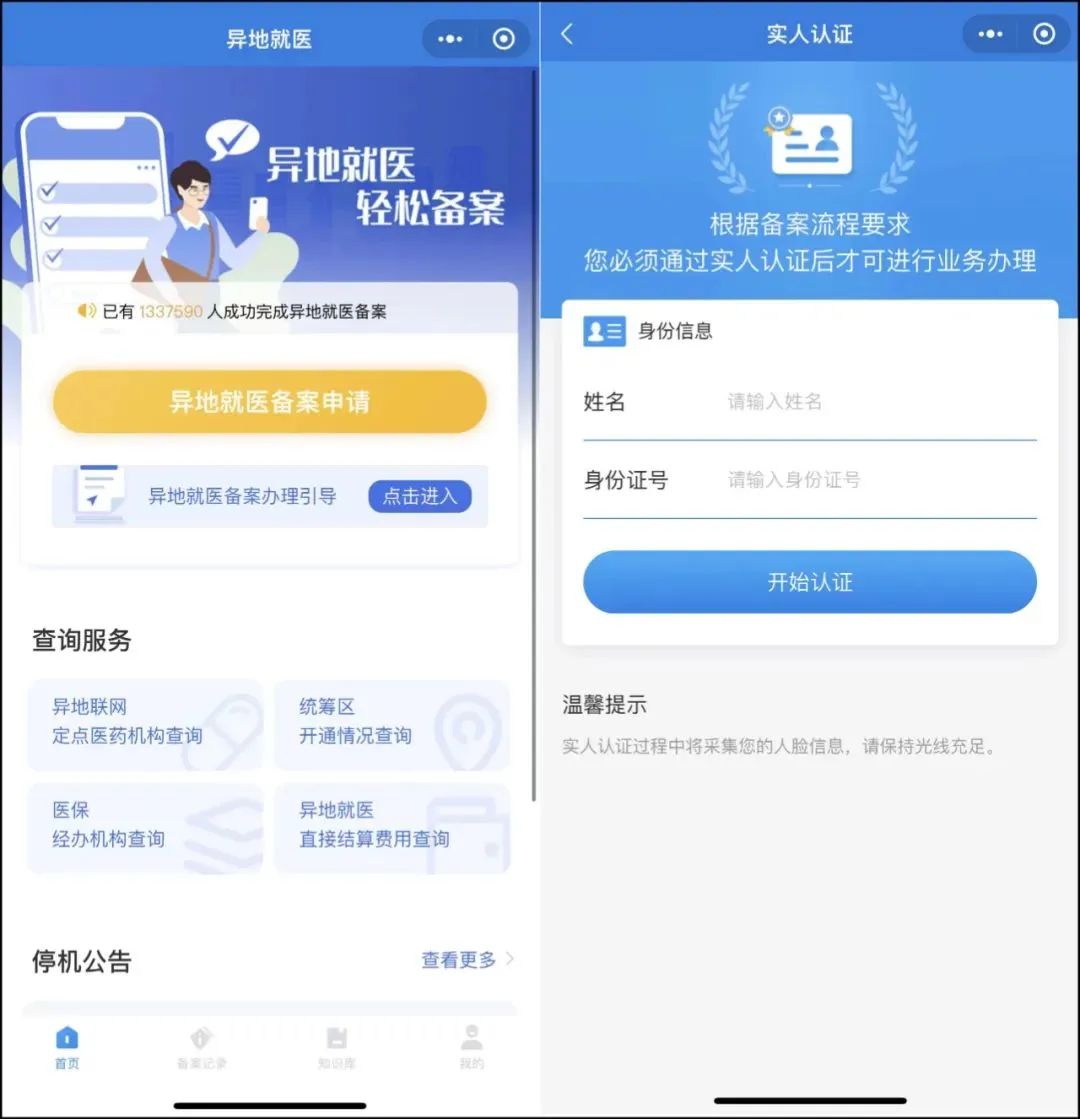Switch to the 知识库 tab
Image resolution: width=1080 pixels, height=1119 pixels.
point(337,1047)
